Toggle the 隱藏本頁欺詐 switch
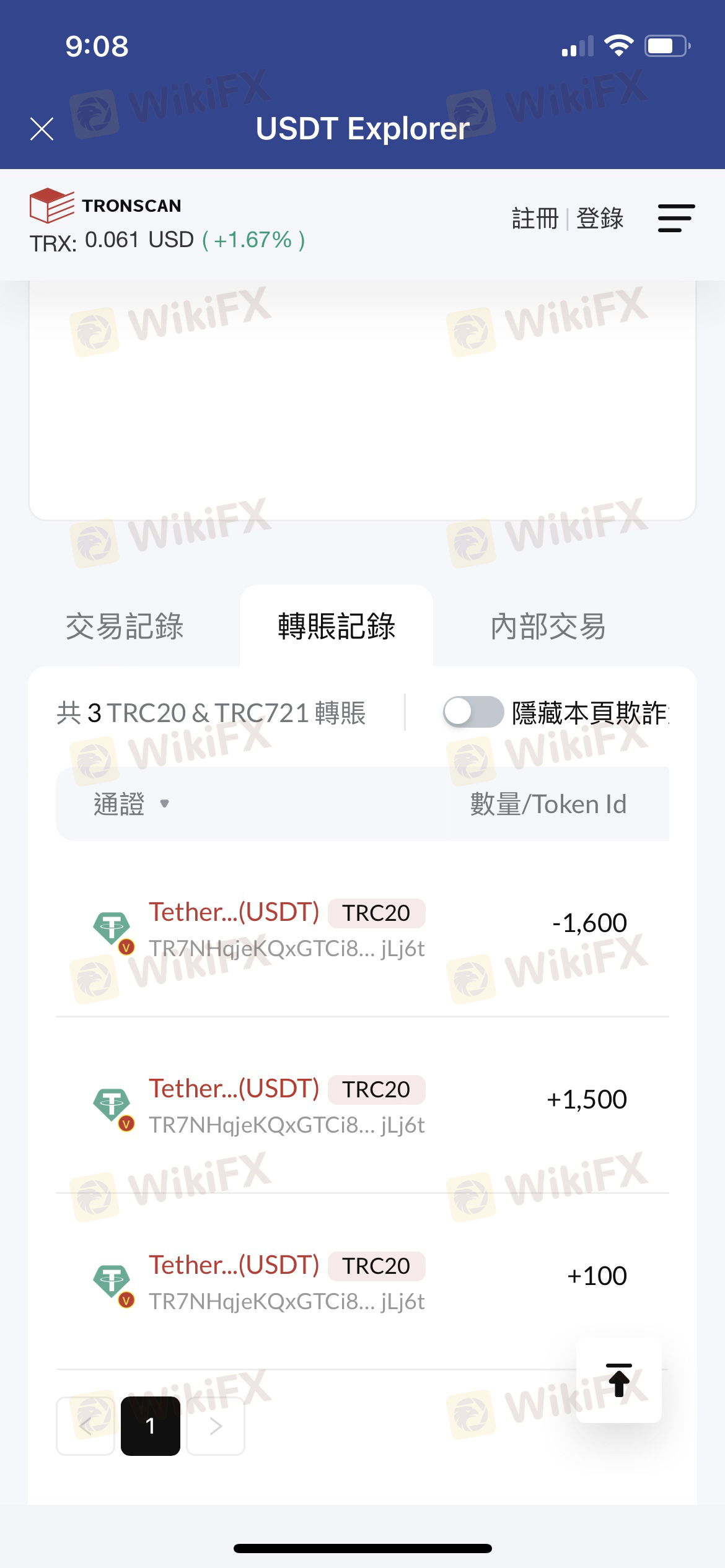The height and width of the screenshot is (1568, 725). [473, 712]
